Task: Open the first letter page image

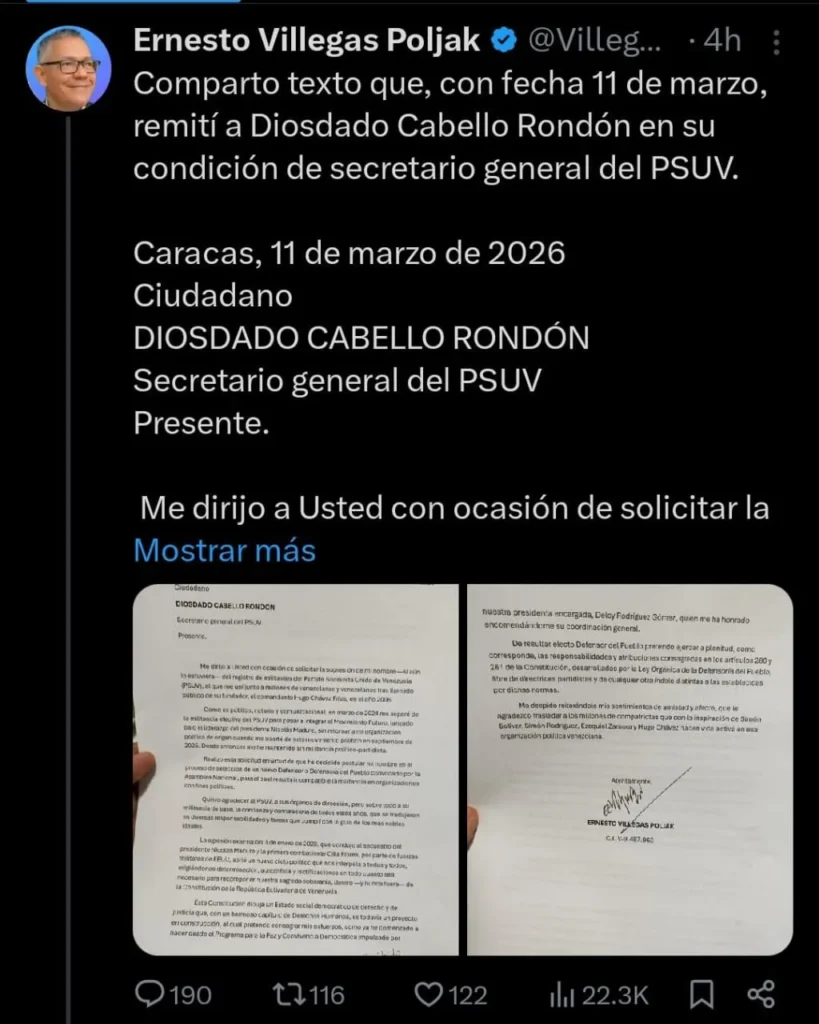Action: point(296,770)
